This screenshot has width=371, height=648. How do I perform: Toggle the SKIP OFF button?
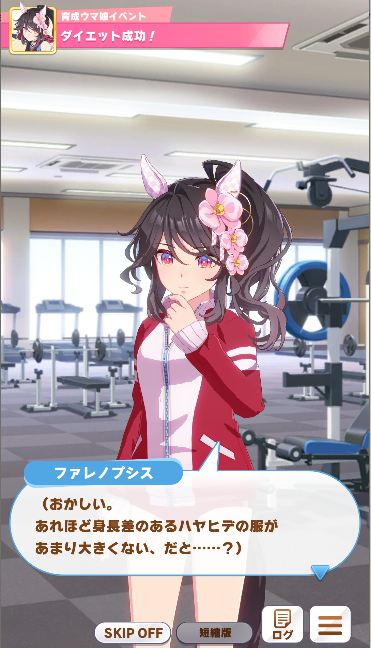pos(133,633)
